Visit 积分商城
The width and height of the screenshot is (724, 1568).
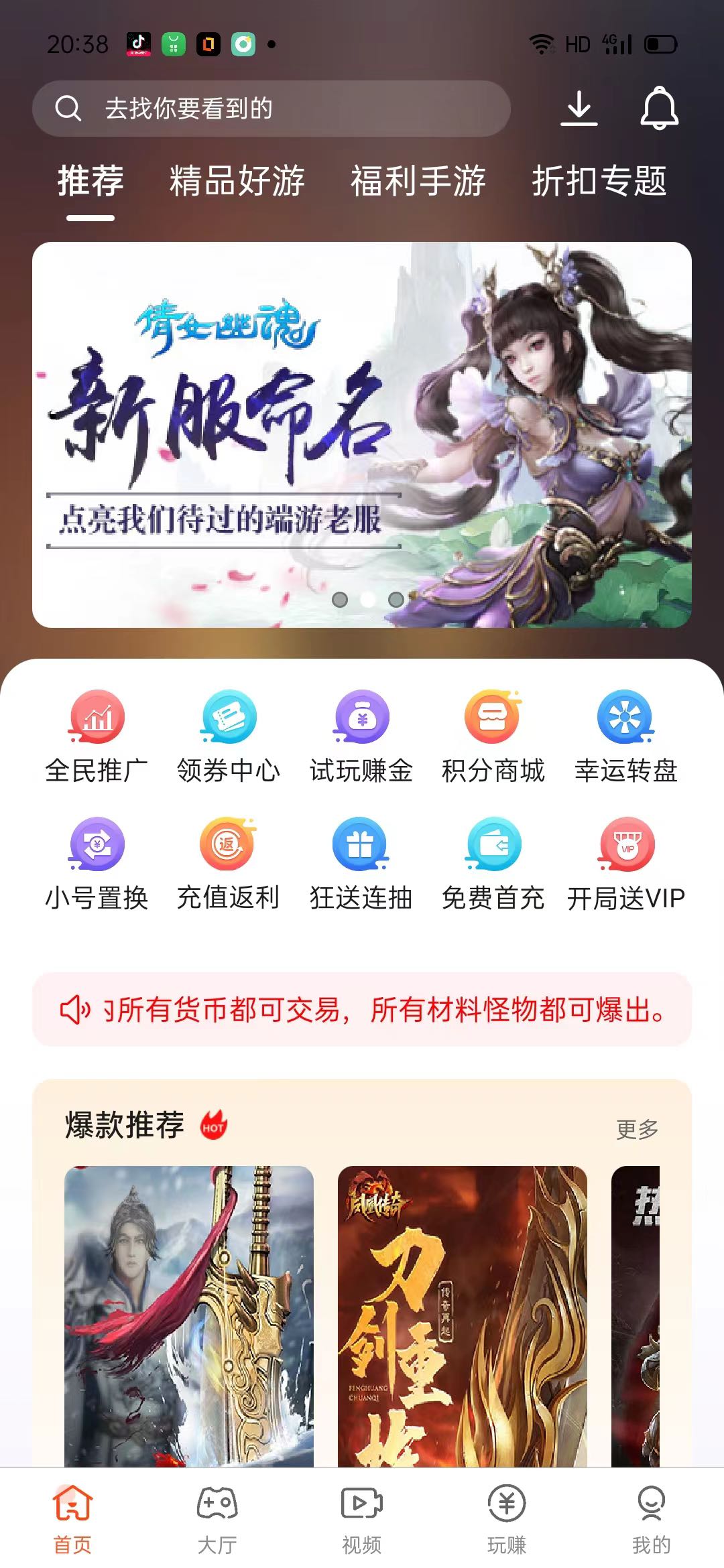(493, 737)
